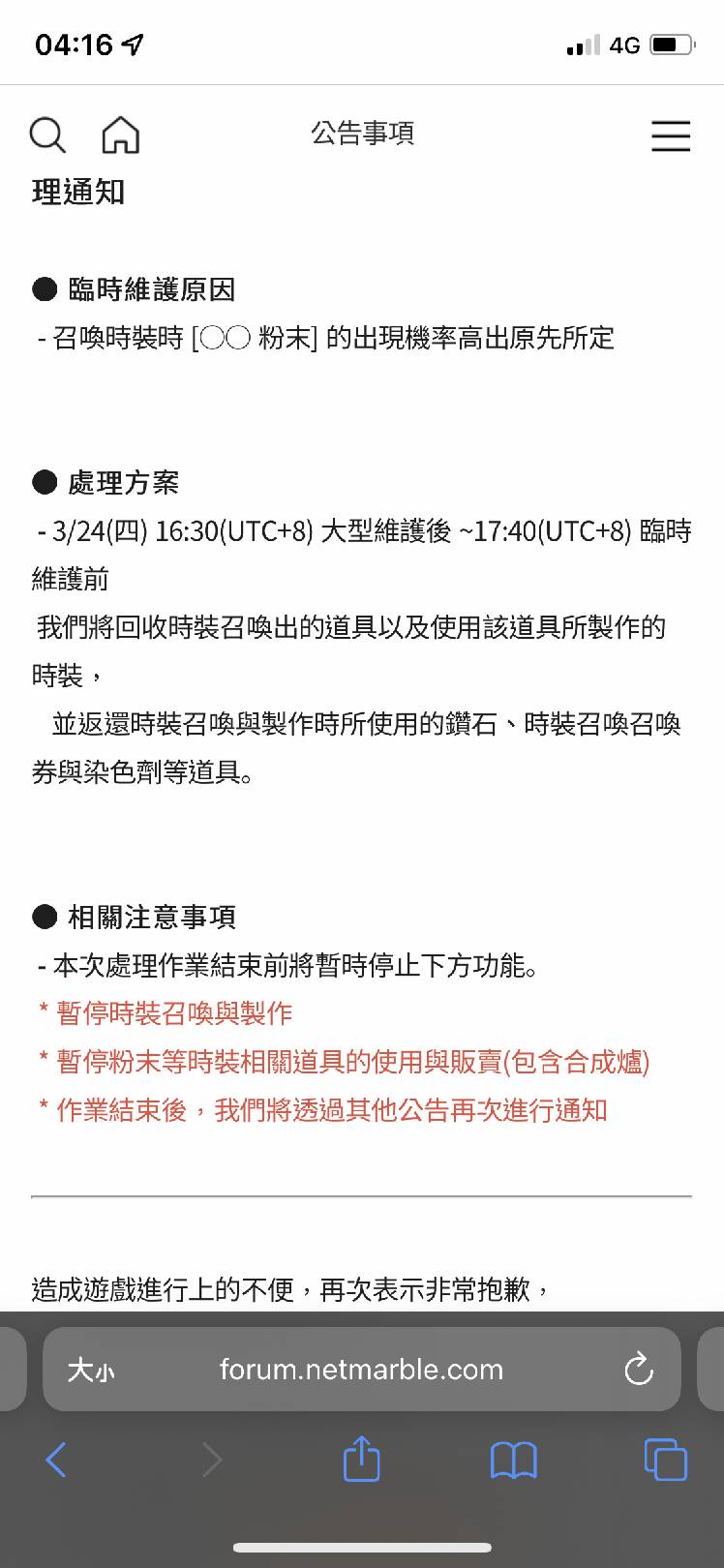Screen dimensions: 724x1568
Task: Reload the page
Action: [639, 1370]
